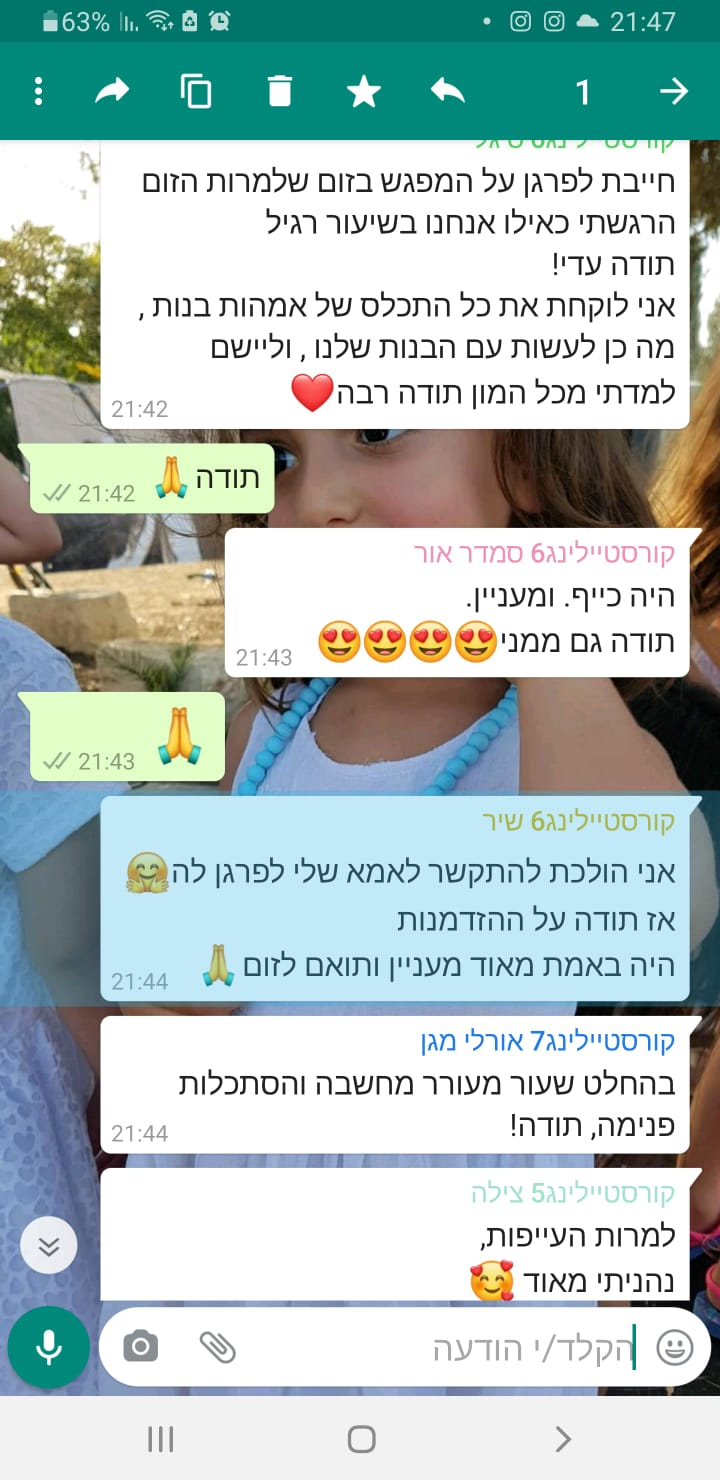Attach a file with the paperclip

click(217, 1348)
